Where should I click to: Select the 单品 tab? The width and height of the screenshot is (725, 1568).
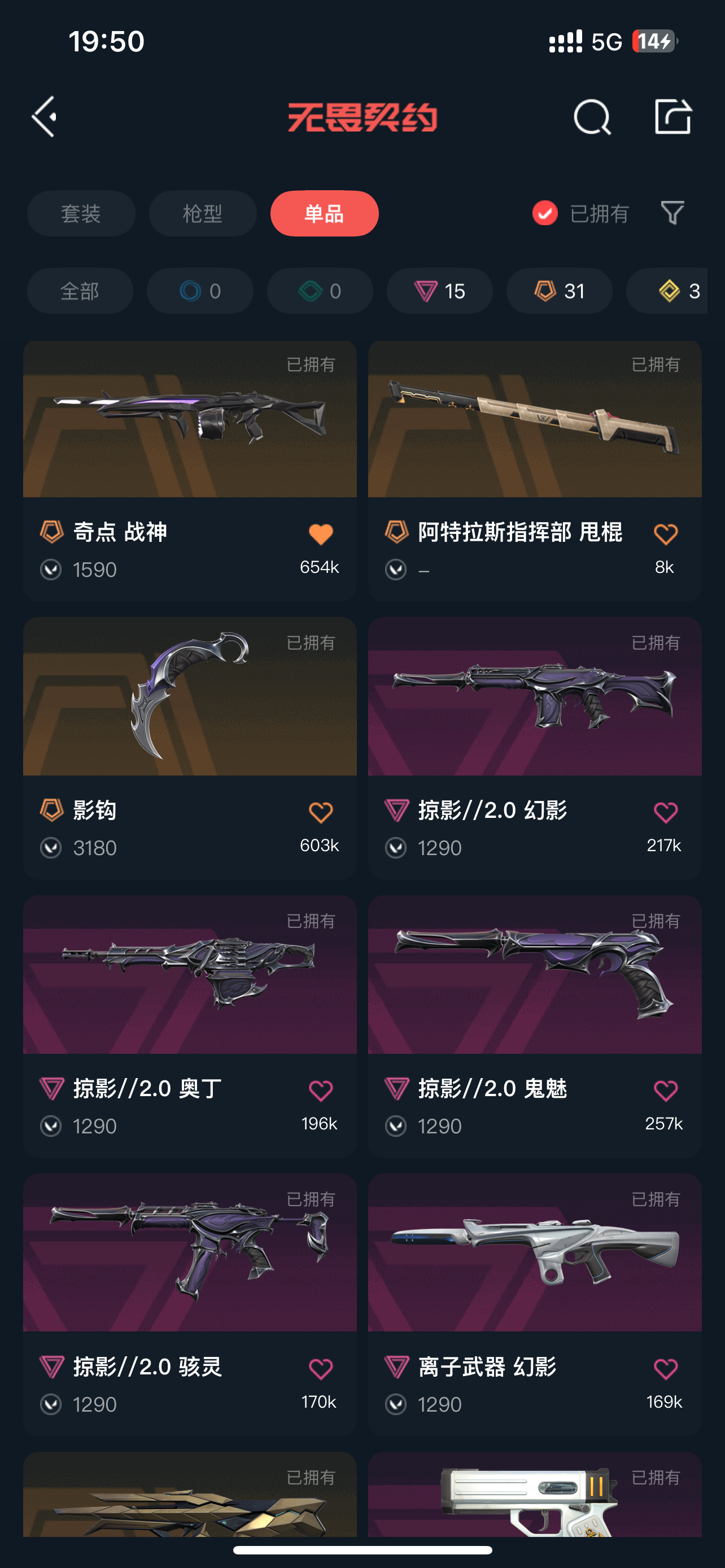325,214
